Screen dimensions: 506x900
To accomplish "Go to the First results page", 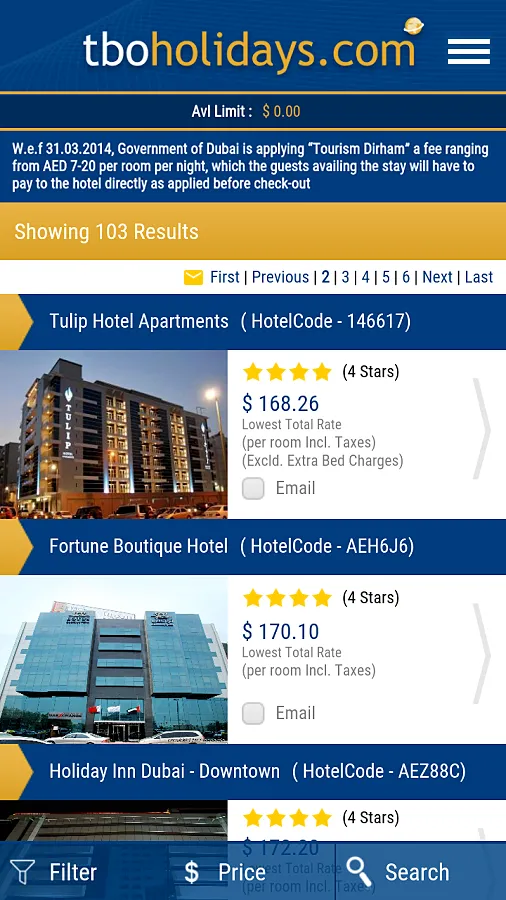I will [225, 277].
